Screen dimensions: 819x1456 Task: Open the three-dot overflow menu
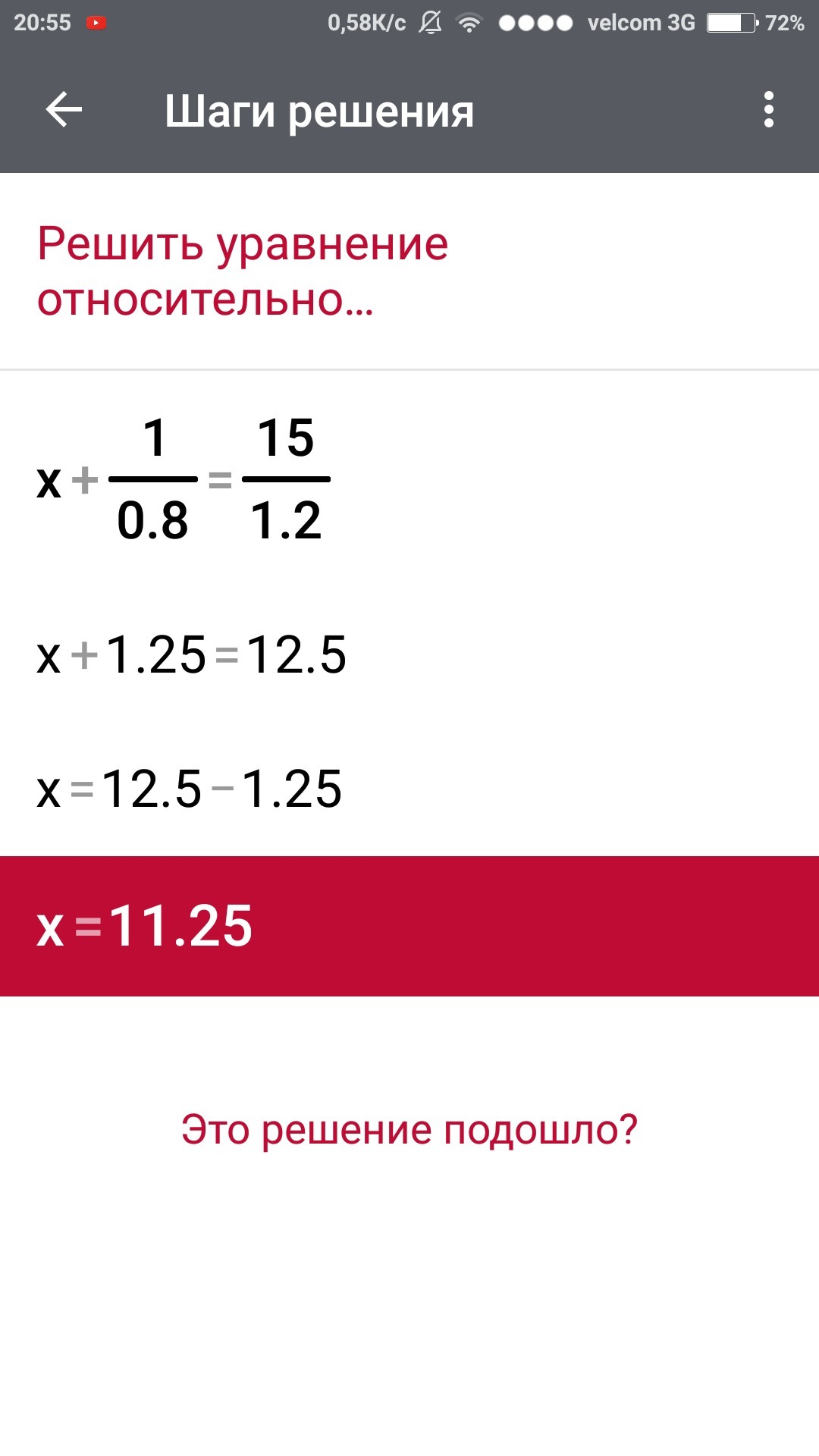click(x=768, y=111)
